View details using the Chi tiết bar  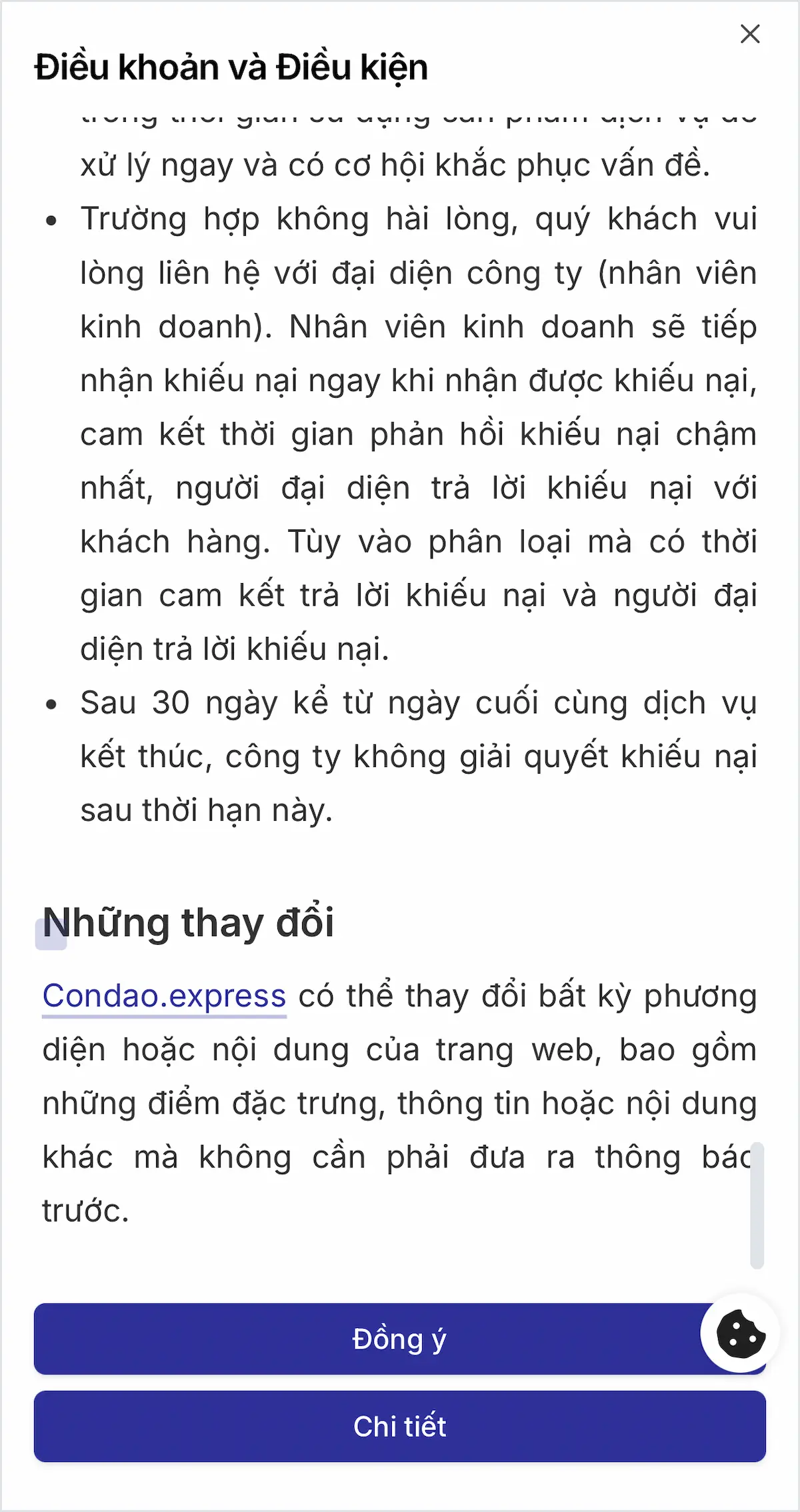(x=400, y=1427)
